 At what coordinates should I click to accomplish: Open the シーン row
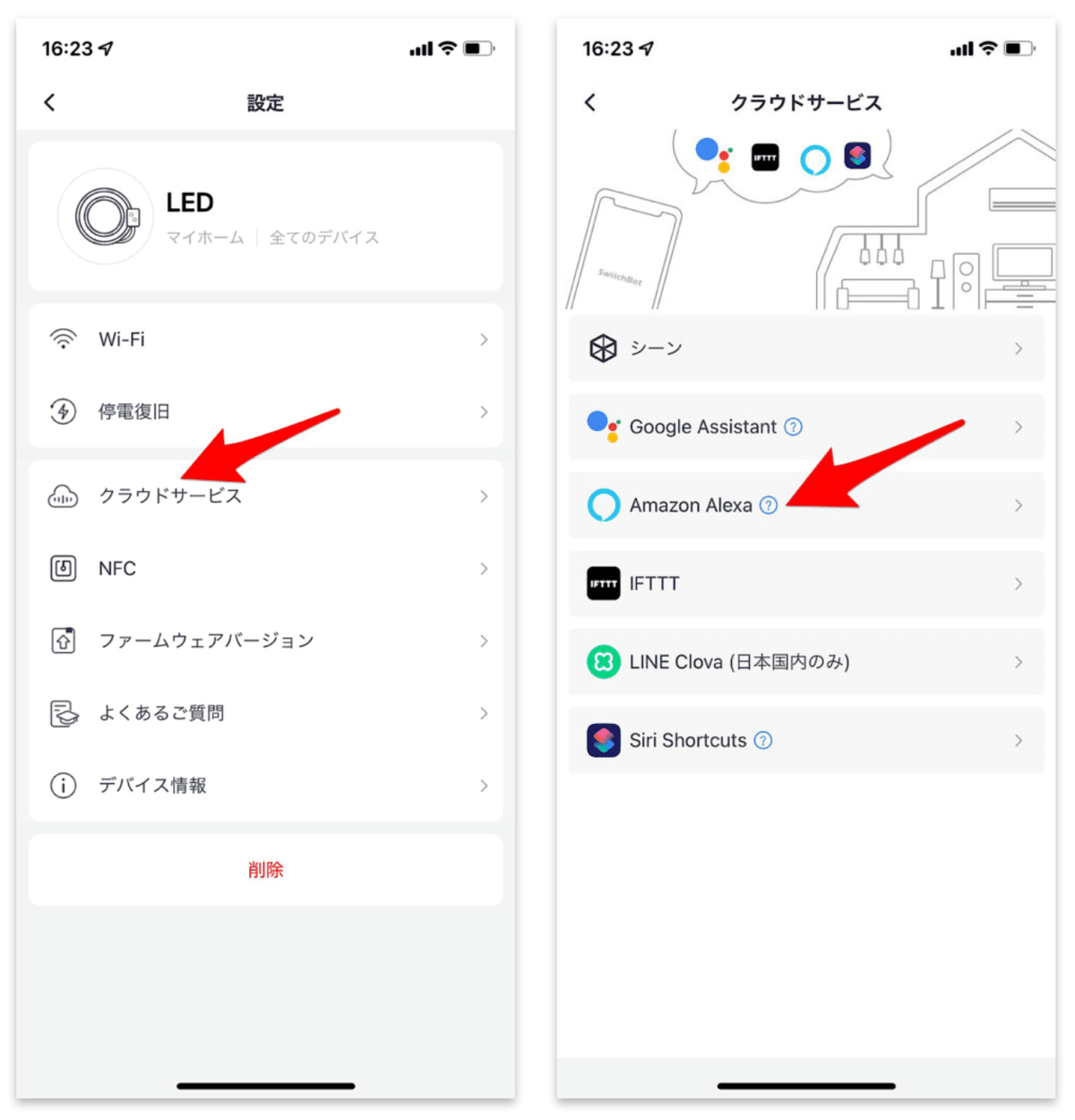(805, 349)
